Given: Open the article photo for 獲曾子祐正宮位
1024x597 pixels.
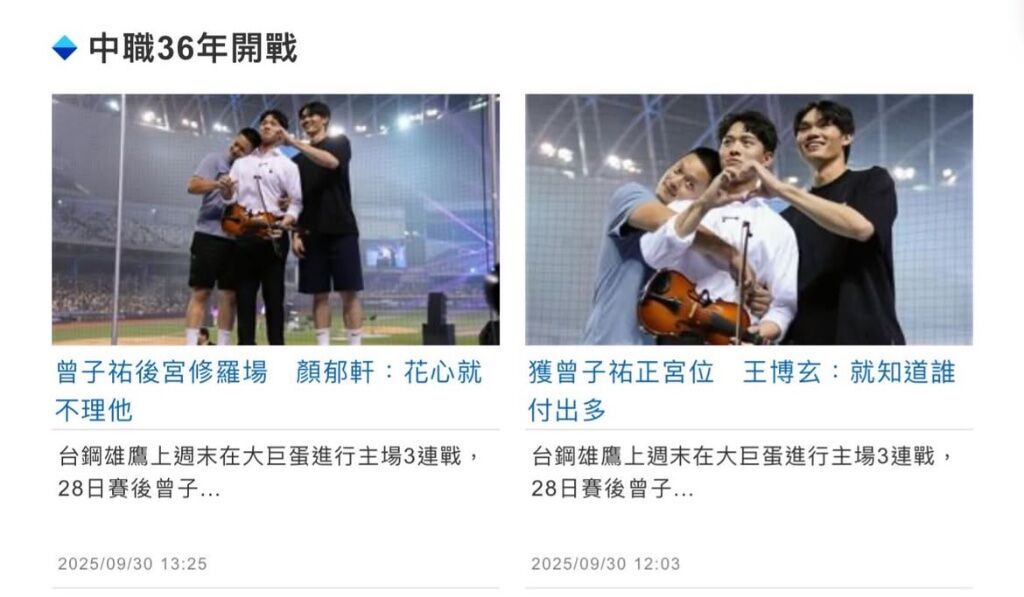Looking at the screenshot, I should pos(748,219).
